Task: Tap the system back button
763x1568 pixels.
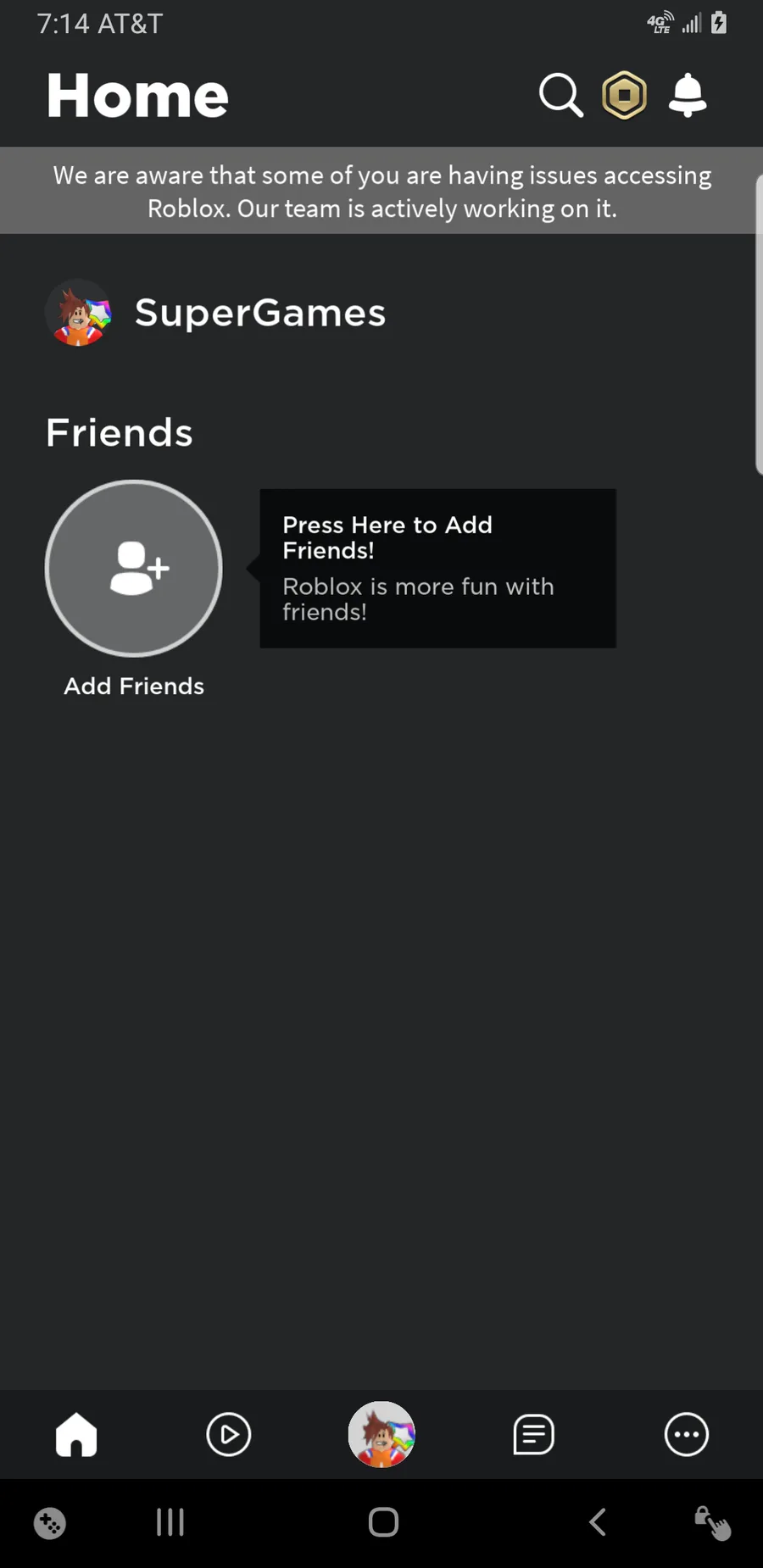Action: 598,1522
